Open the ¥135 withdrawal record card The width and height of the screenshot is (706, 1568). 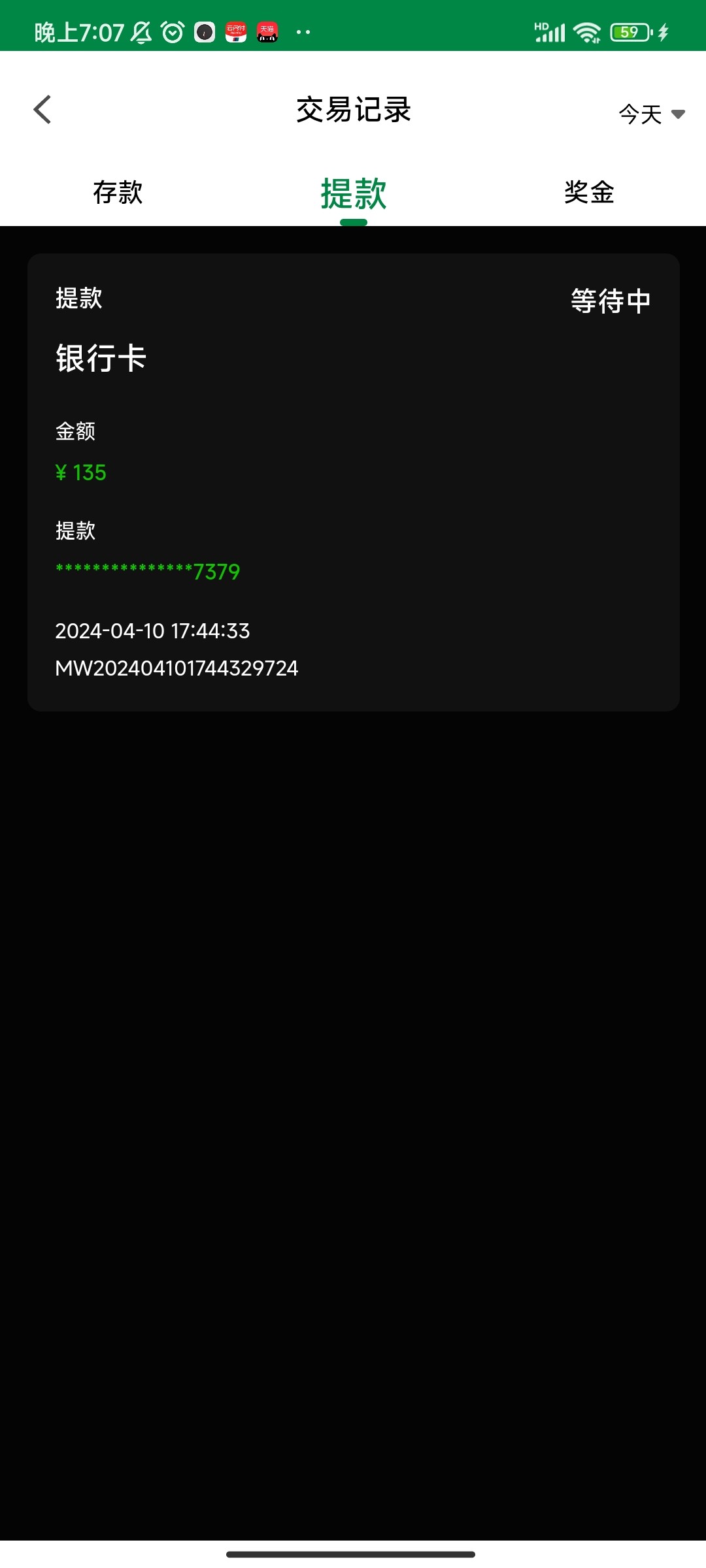pos(353,482)
